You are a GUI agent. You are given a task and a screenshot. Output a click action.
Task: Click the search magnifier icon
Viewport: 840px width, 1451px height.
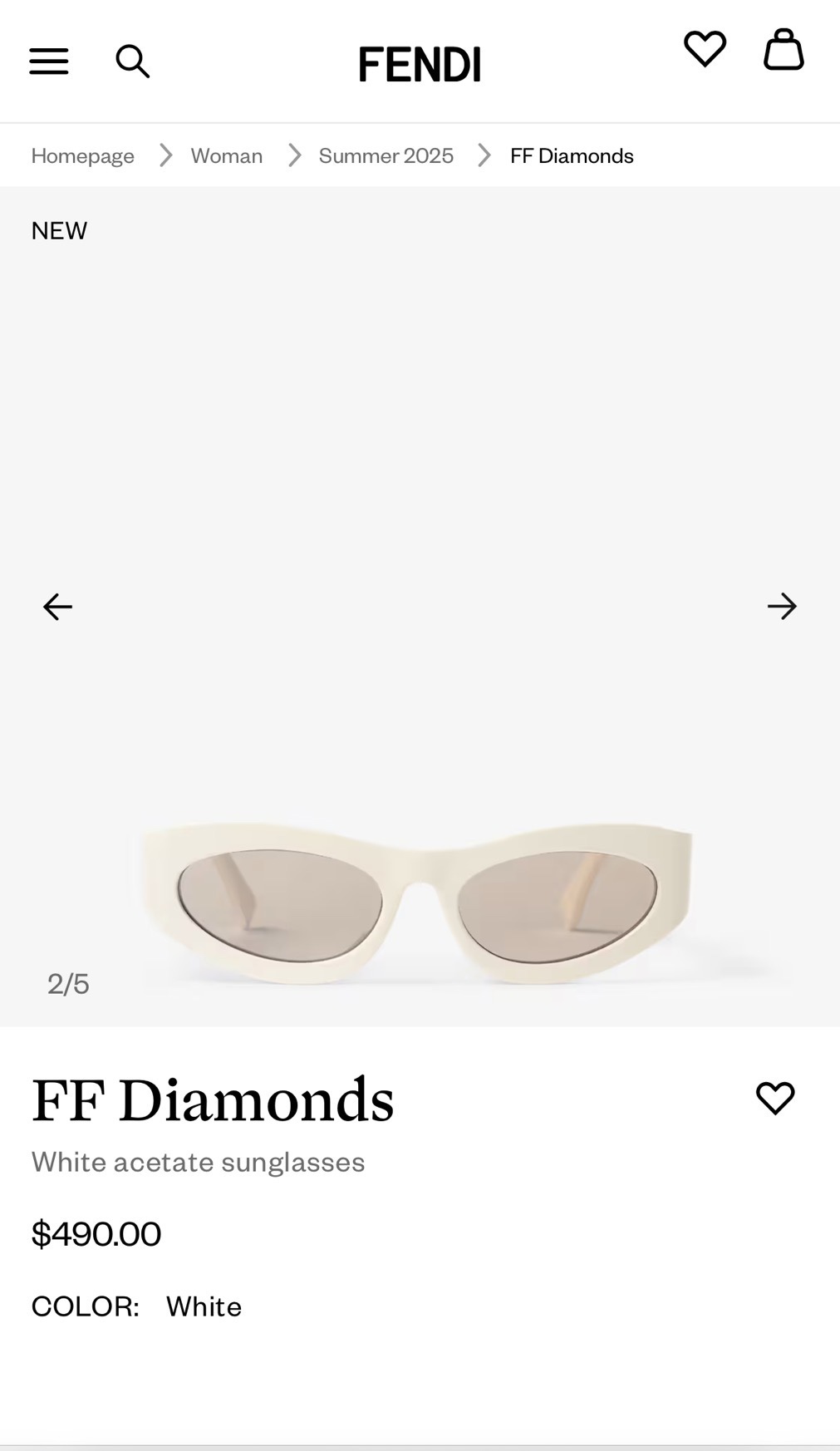click(133, 61)
